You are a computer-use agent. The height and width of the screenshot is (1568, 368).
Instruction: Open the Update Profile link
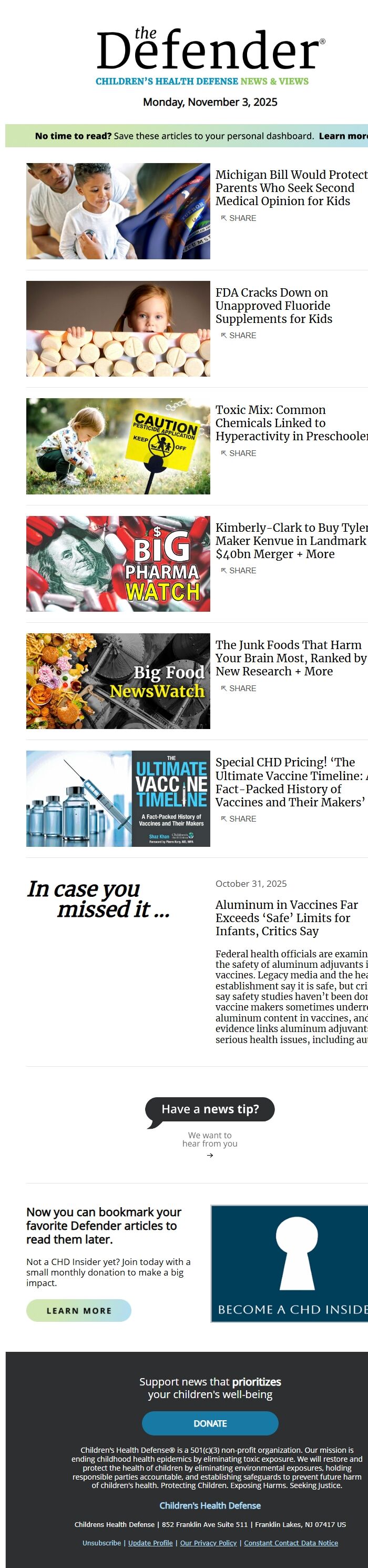[x=150, y=1542]
